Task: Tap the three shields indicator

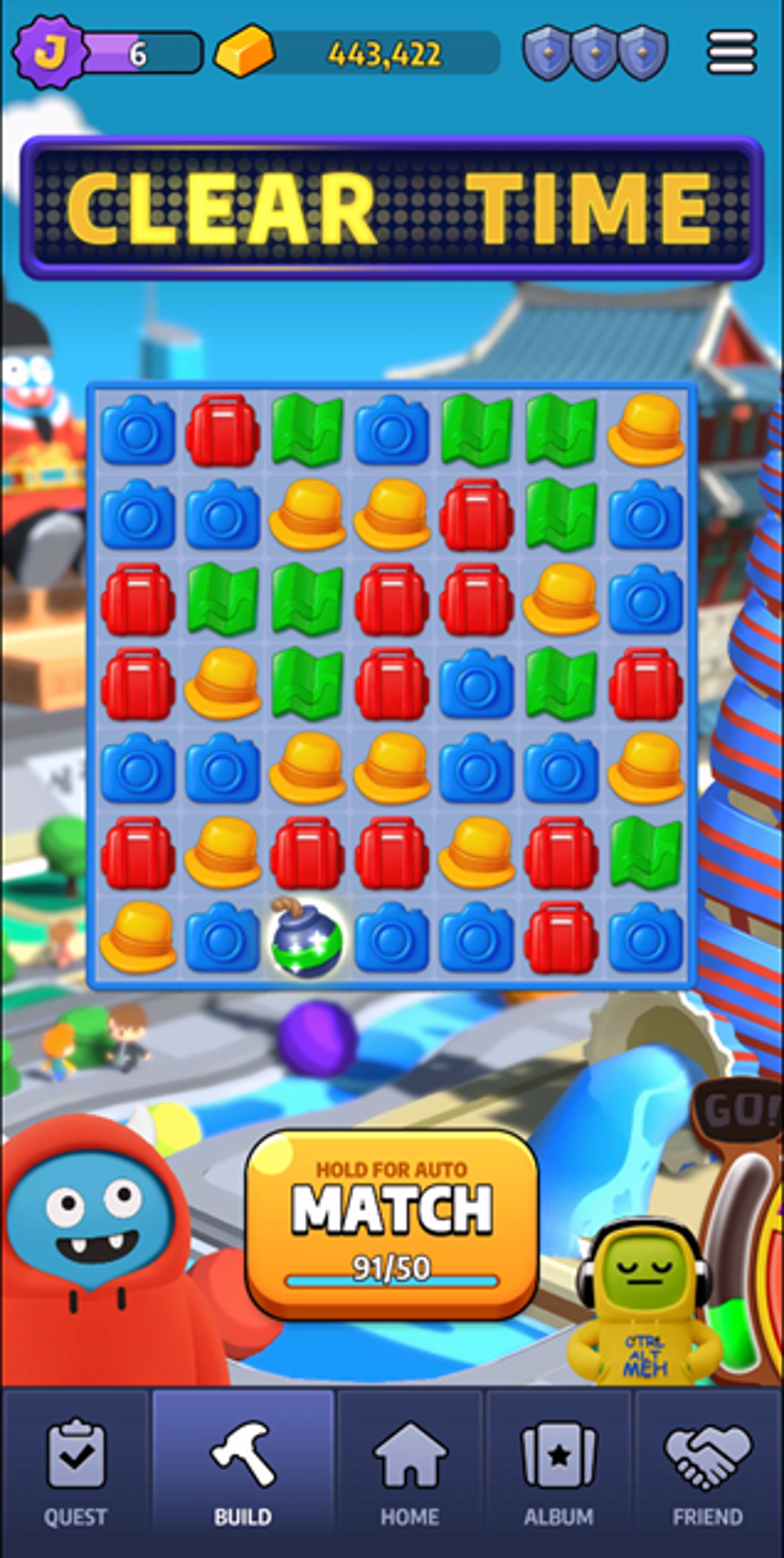Action: (595, 53)
